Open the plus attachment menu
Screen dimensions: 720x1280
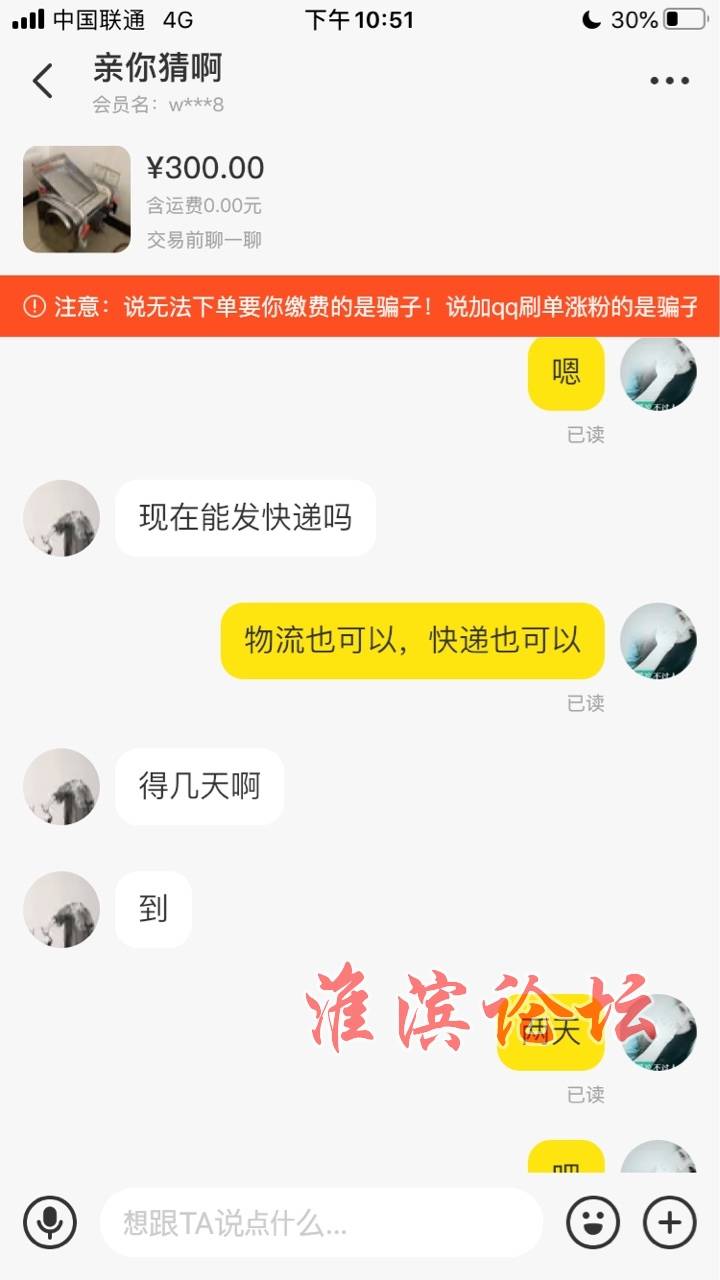click(669, 1222)
